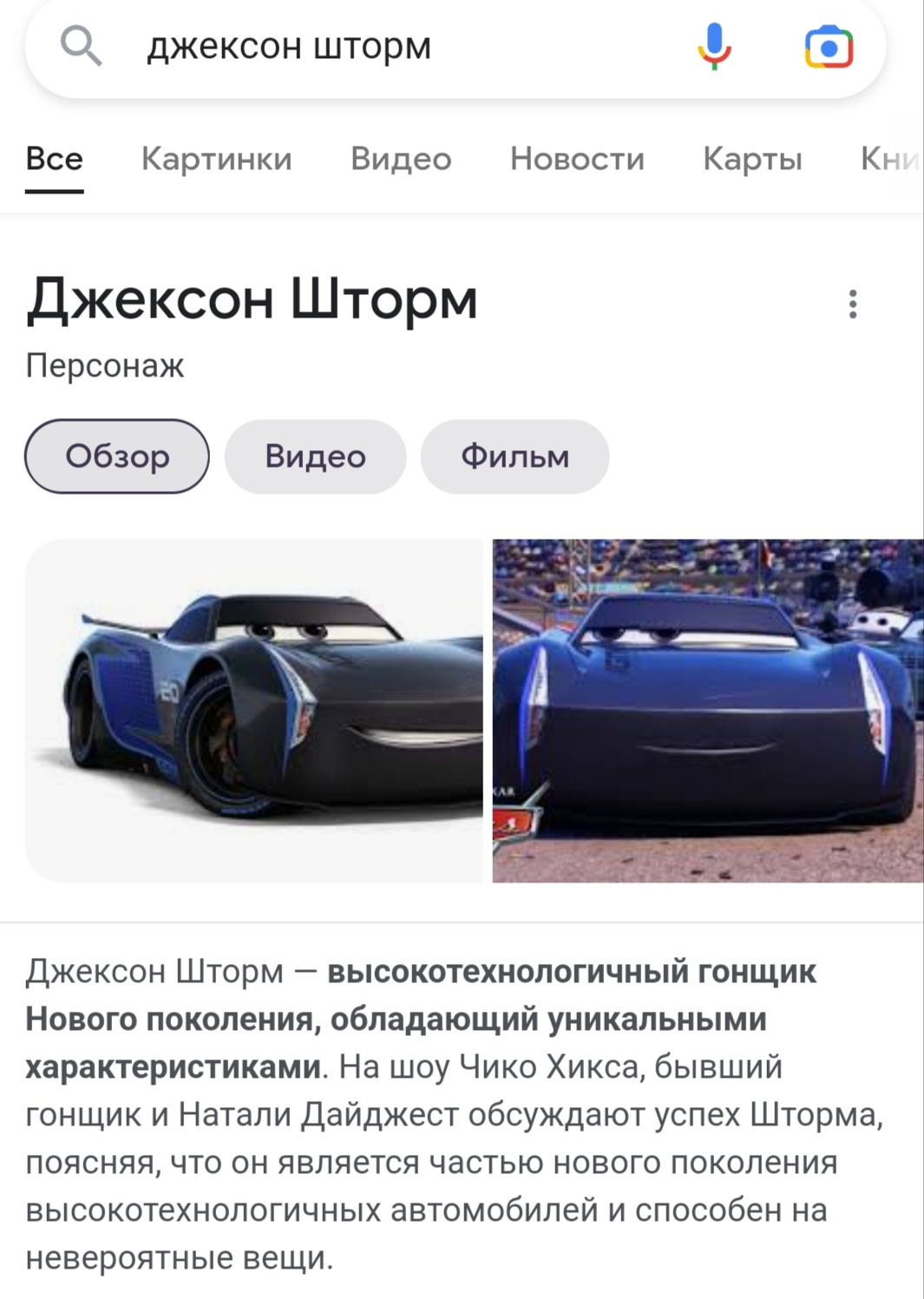Tap the search field with джексон шторм
The height and width of the screenshot is (1299, 924).
pyautogui.click(x=390, y=46)
